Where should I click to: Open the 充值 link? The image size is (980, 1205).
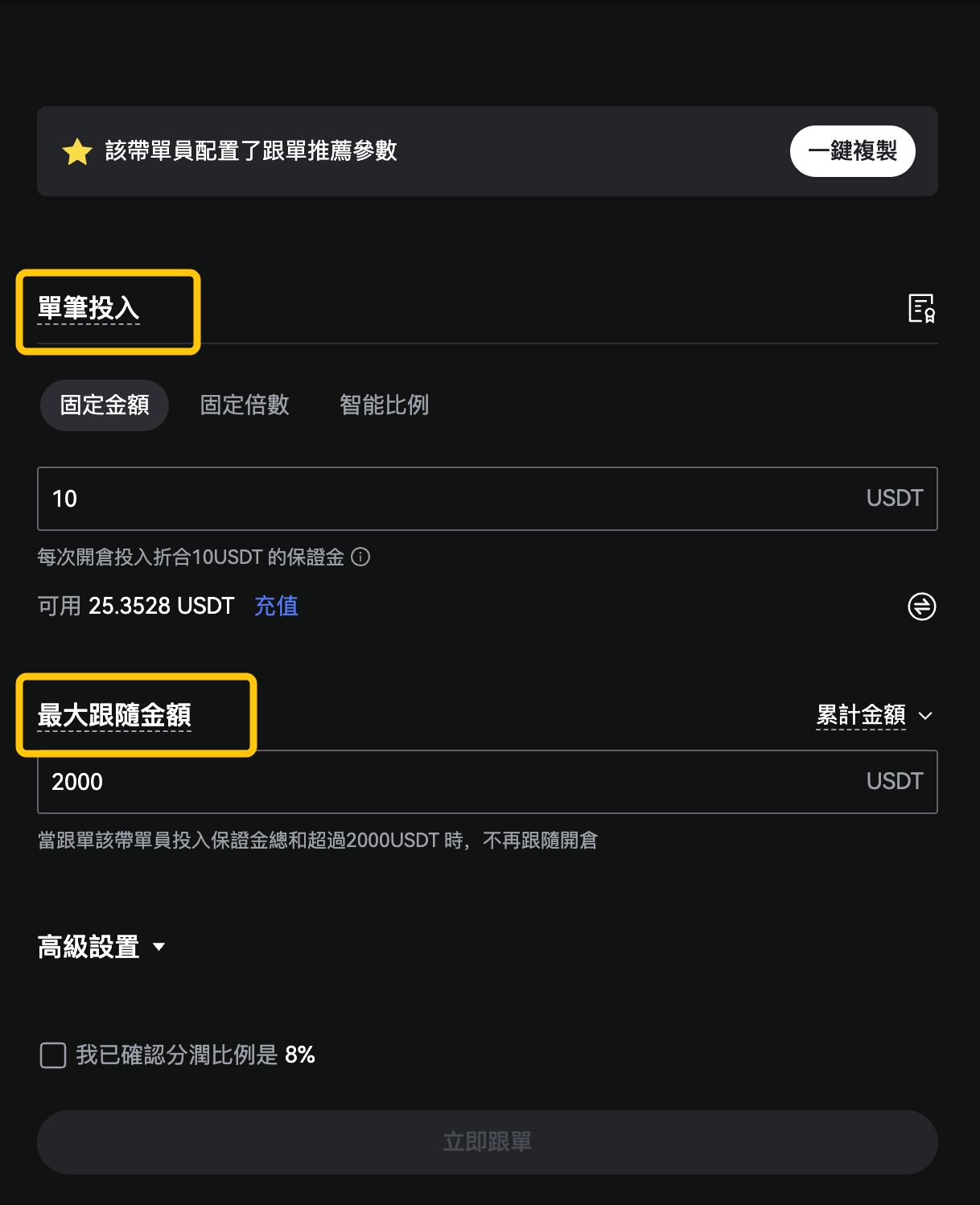[x=276, y=606]
